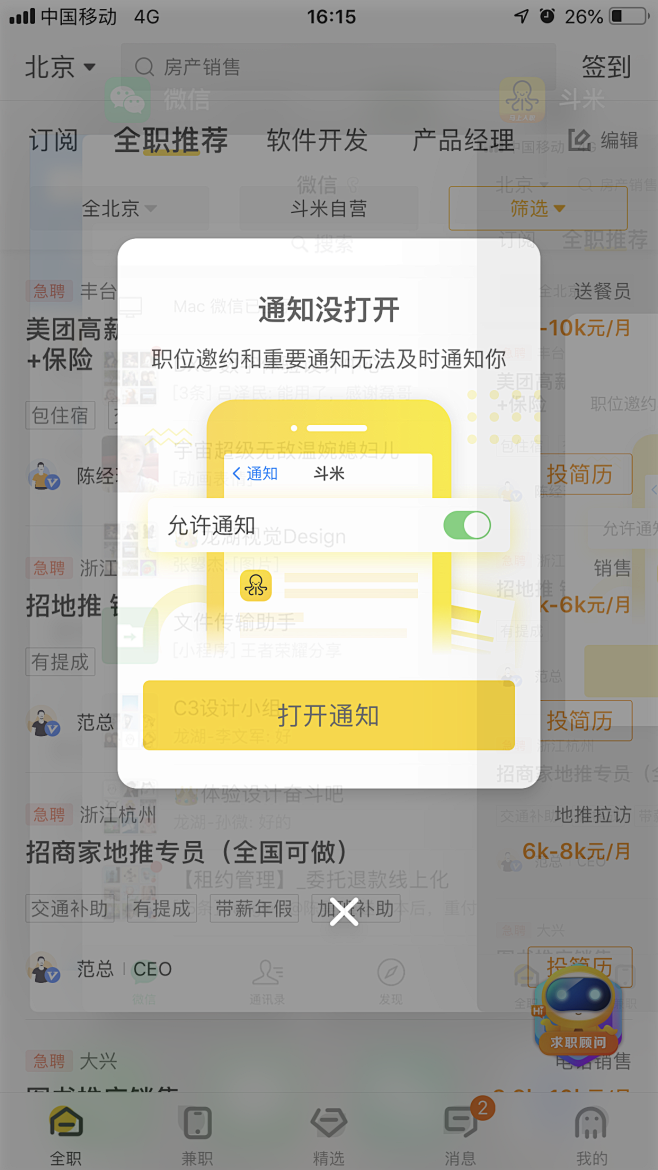Open the 北京 city dropdown
Screen dimensions: 658x1170
tap(60, 67)
